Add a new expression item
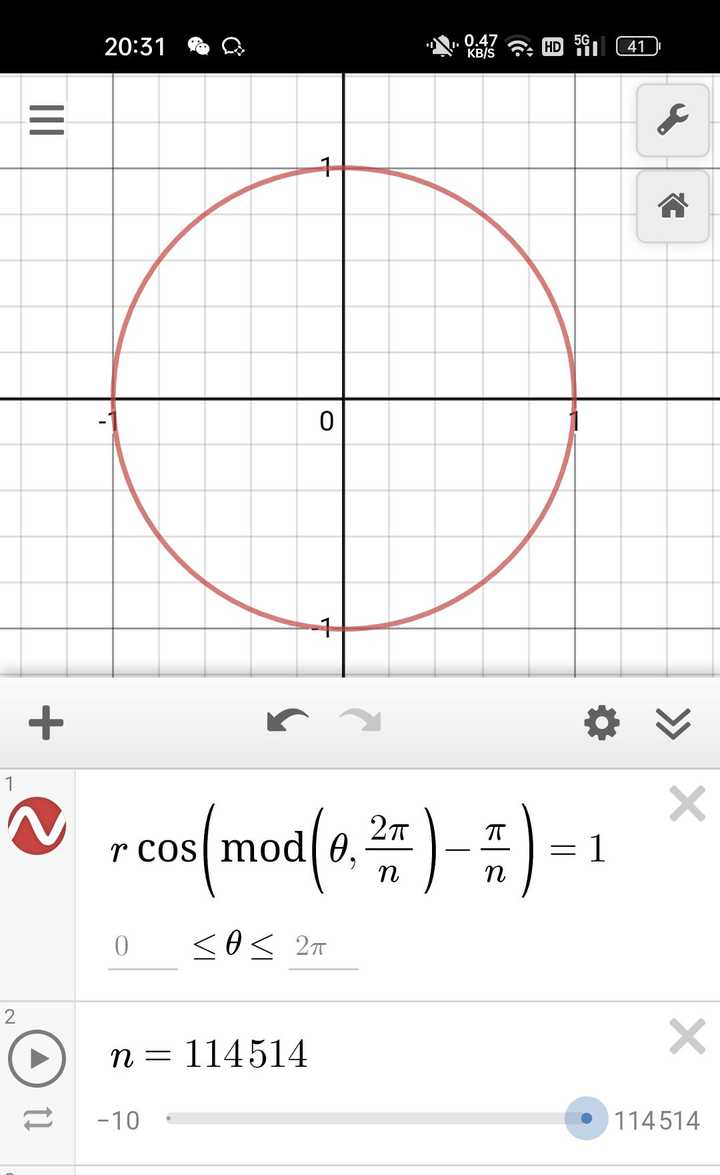This screenshot has width=720, height=1175. click(x=46, y=723)
